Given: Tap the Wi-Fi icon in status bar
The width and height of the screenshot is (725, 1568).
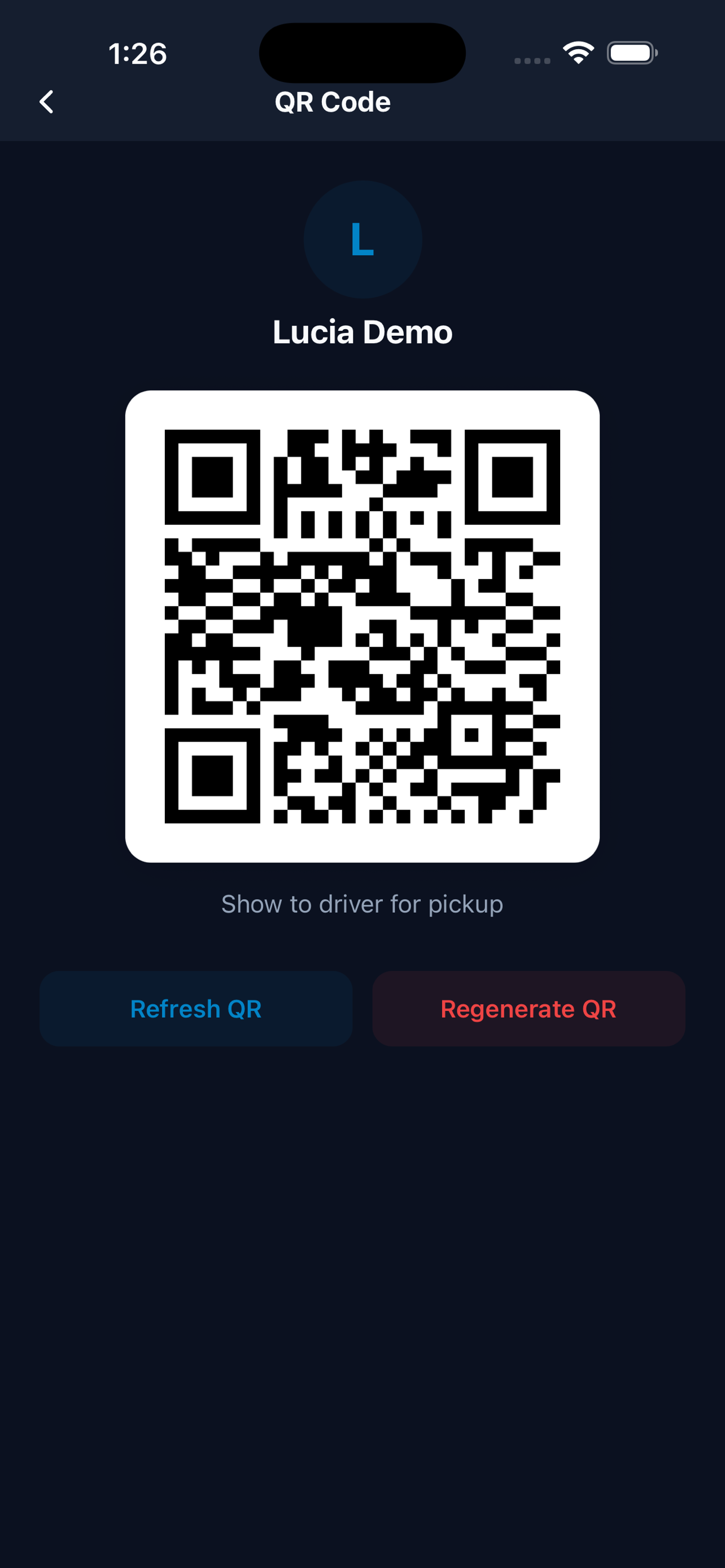Looking at the screenshot, I should point(578,53).
